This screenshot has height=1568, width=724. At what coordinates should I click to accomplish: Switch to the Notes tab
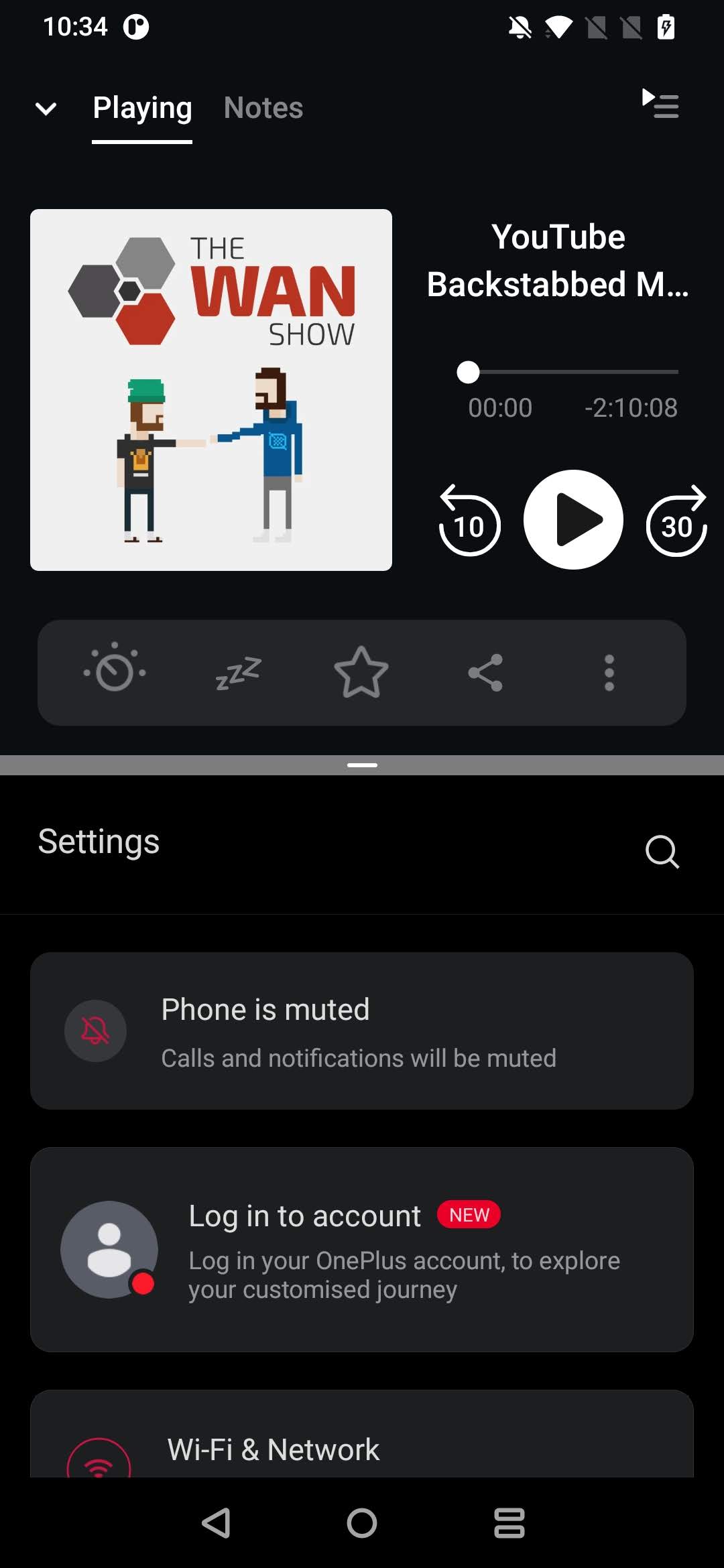click(x=263, y=107)
